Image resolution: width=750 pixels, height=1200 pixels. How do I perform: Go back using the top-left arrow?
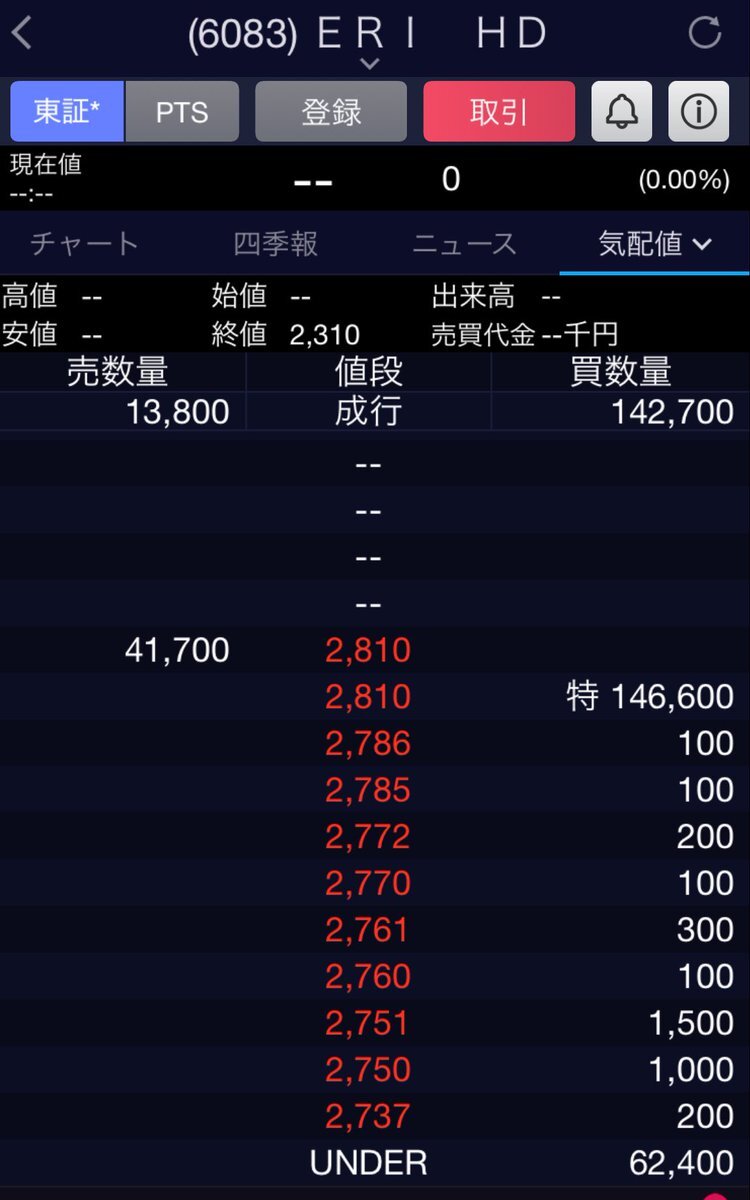[x=22, y=33]
